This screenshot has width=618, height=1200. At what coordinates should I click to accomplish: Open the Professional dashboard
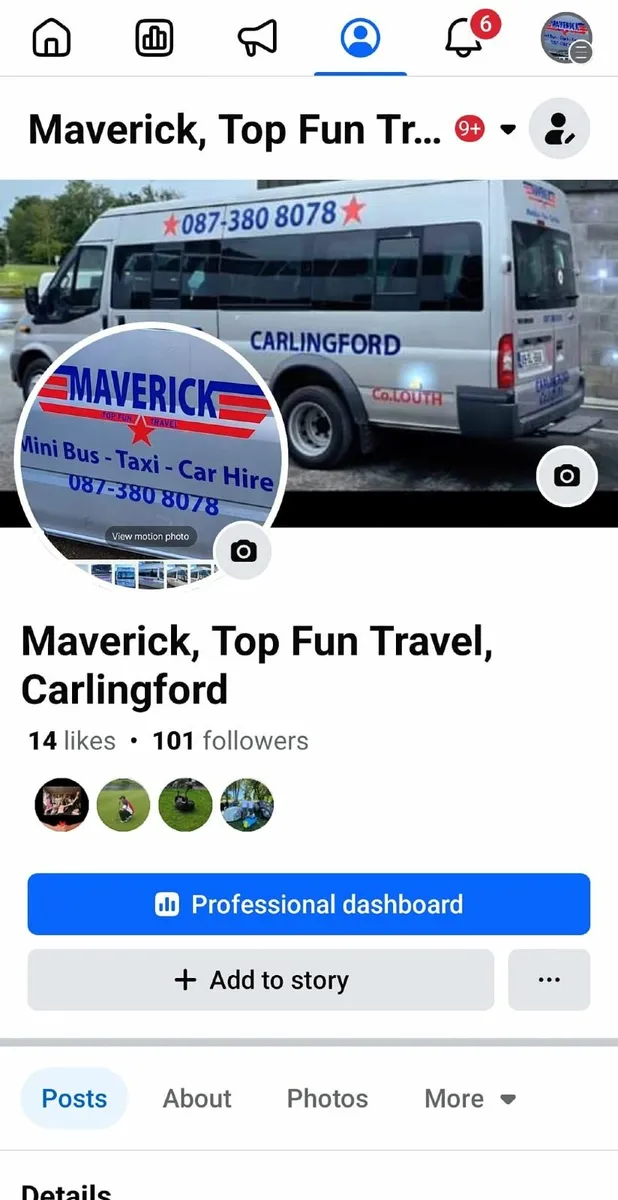pyautogui.click(x=309, y=904)
